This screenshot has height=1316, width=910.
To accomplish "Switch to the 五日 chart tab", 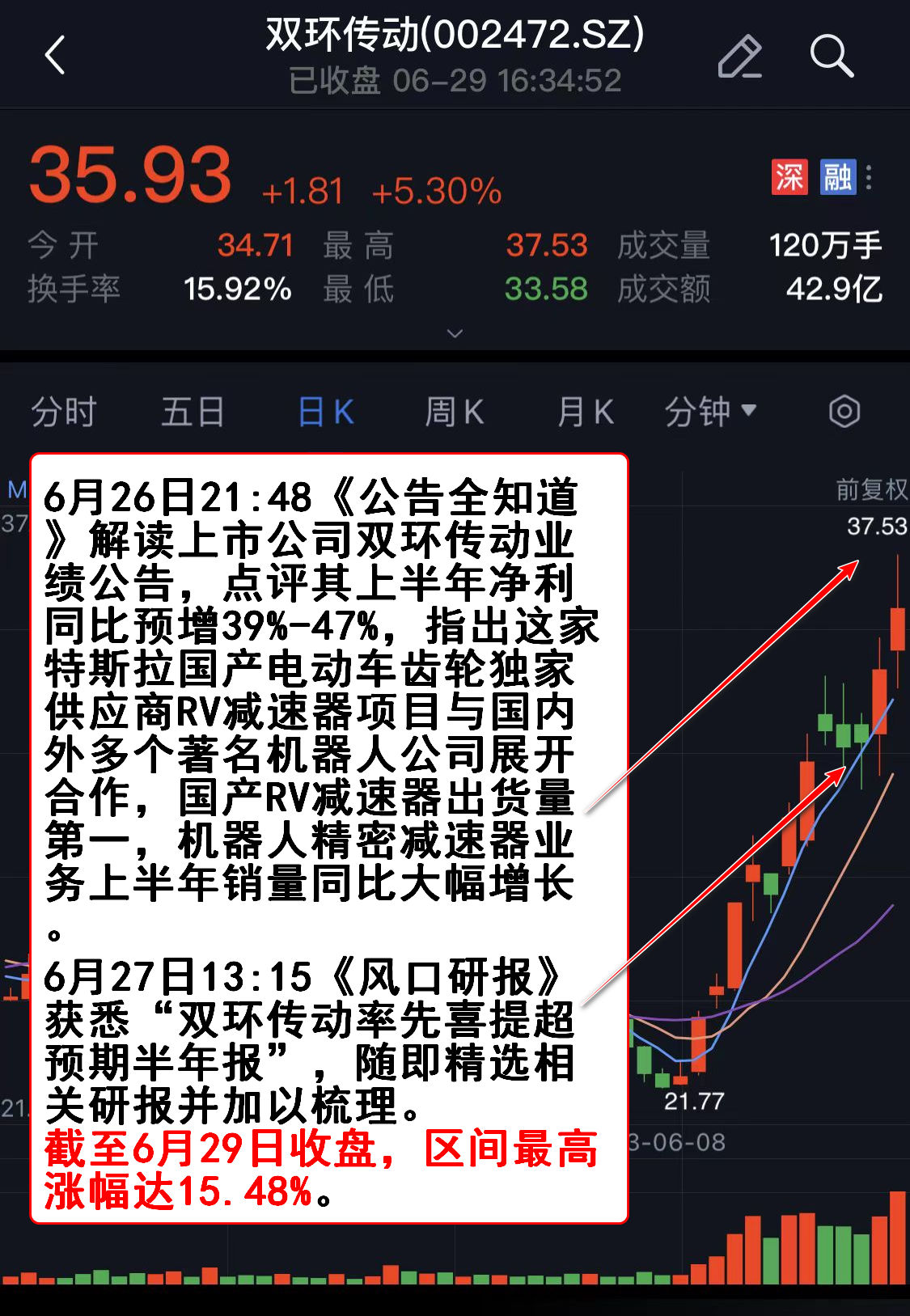I will [x=193, y=412].
